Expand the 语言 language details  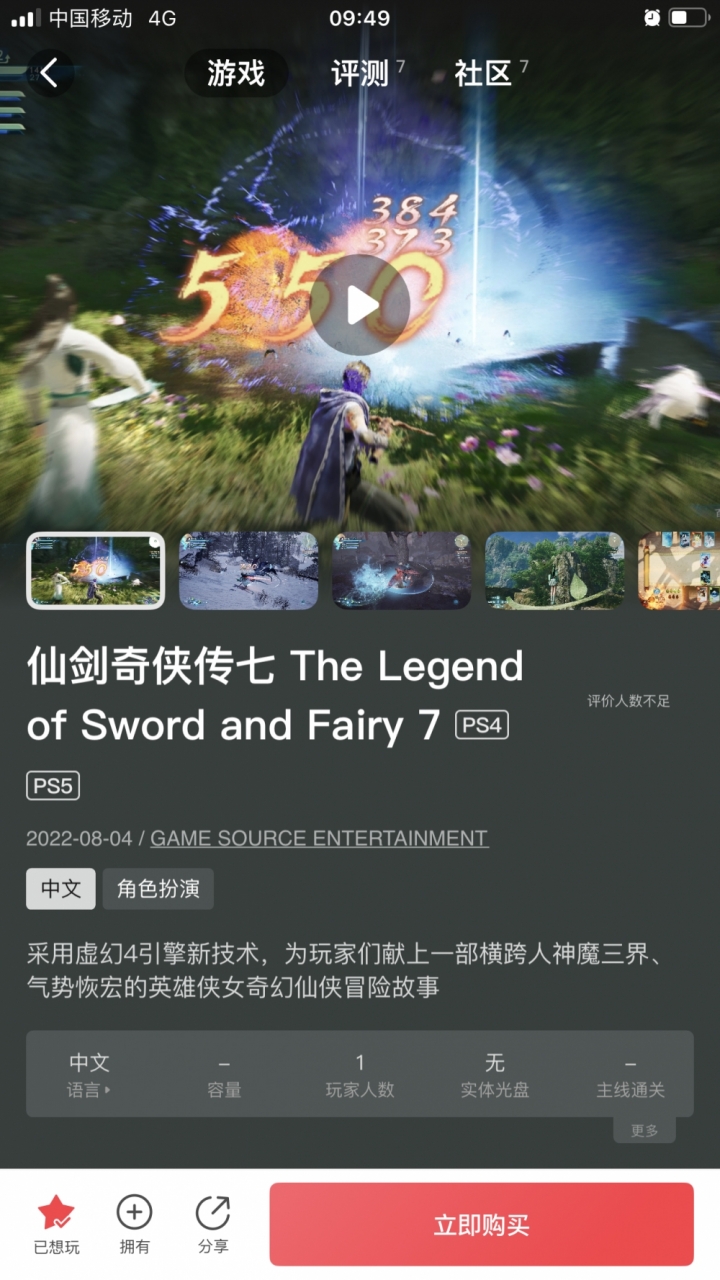click(x=89, y=1074)
